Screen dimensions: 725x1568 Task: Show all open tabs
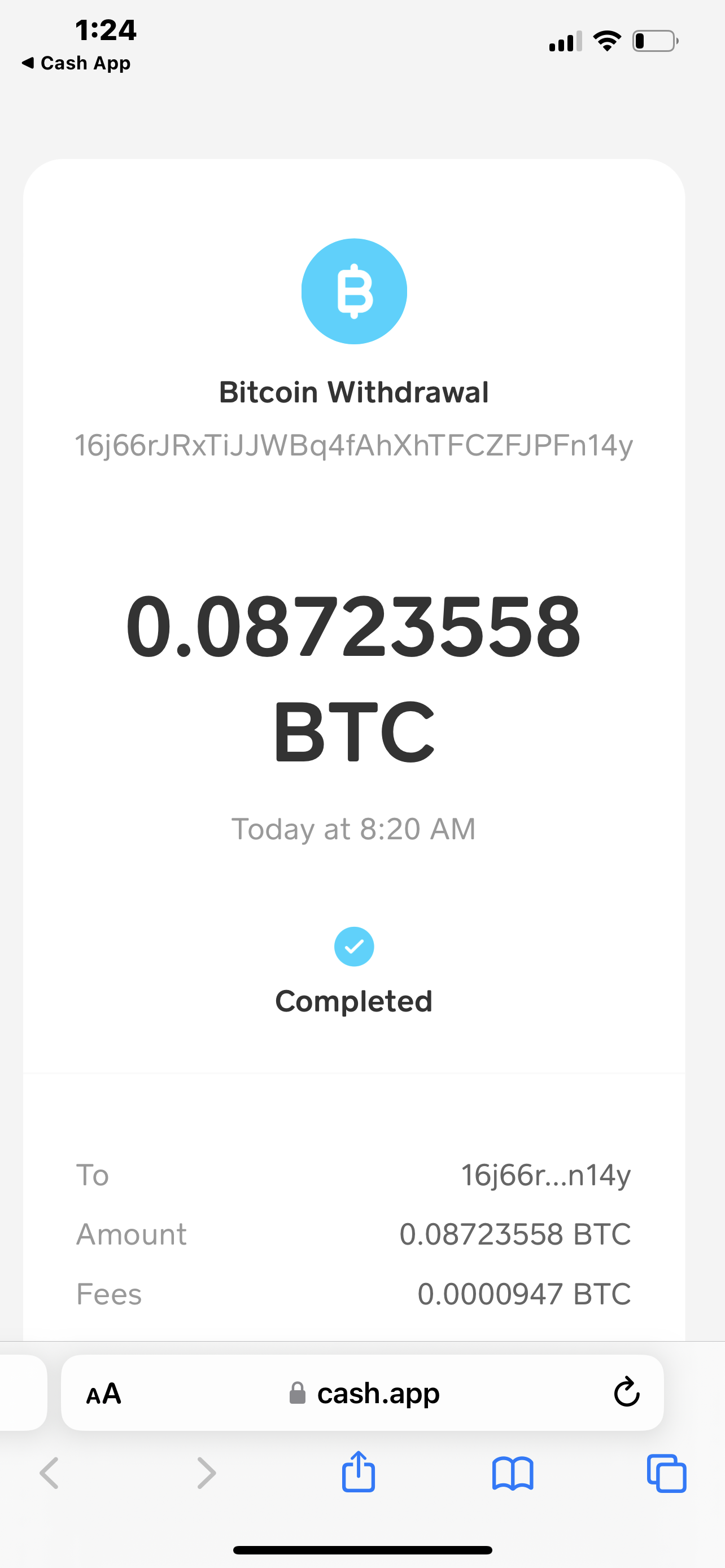pos(667,1473)
